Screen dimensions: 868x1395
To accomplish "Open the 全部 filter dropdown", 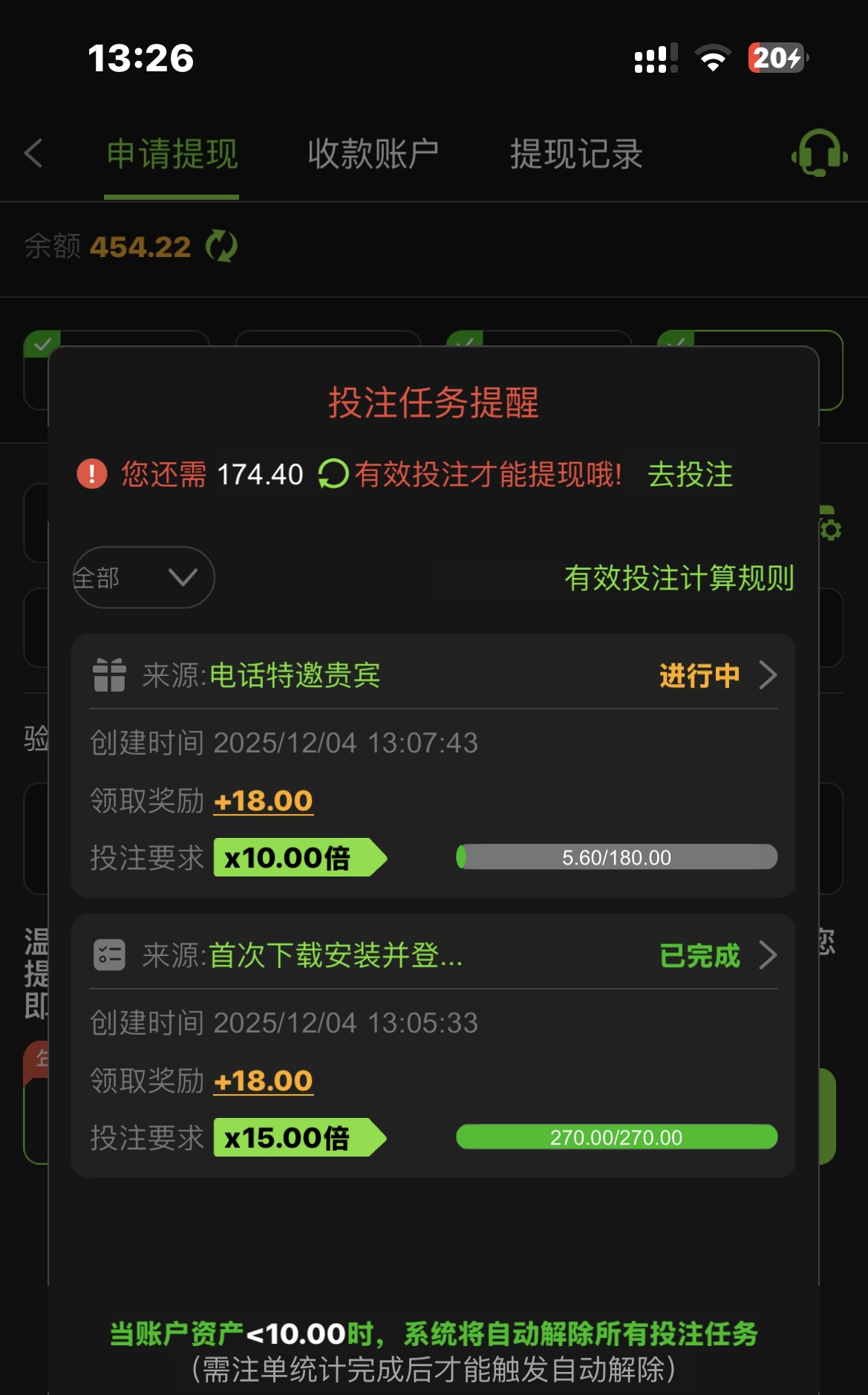I will coord(143,577).
